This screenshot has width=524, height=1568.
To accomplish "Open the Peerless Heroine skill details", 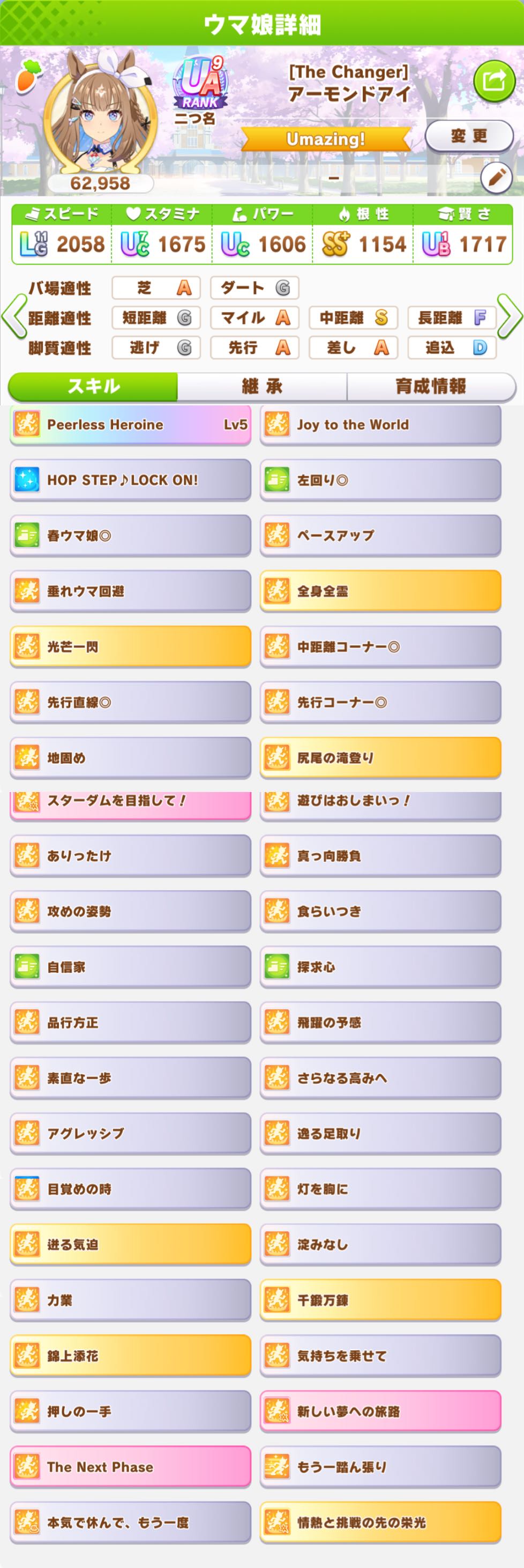I will [130, 425].
